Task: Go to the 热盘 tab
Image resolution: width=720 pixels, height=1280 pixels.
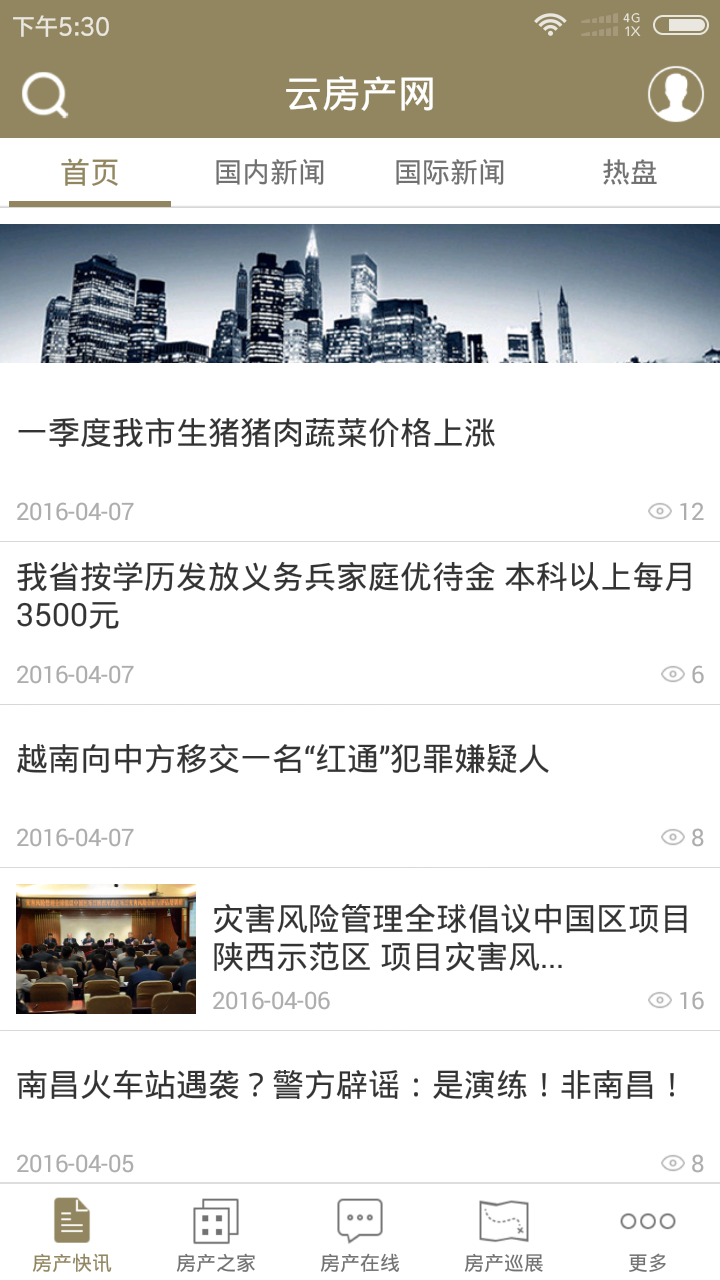Action: point(630,173)
